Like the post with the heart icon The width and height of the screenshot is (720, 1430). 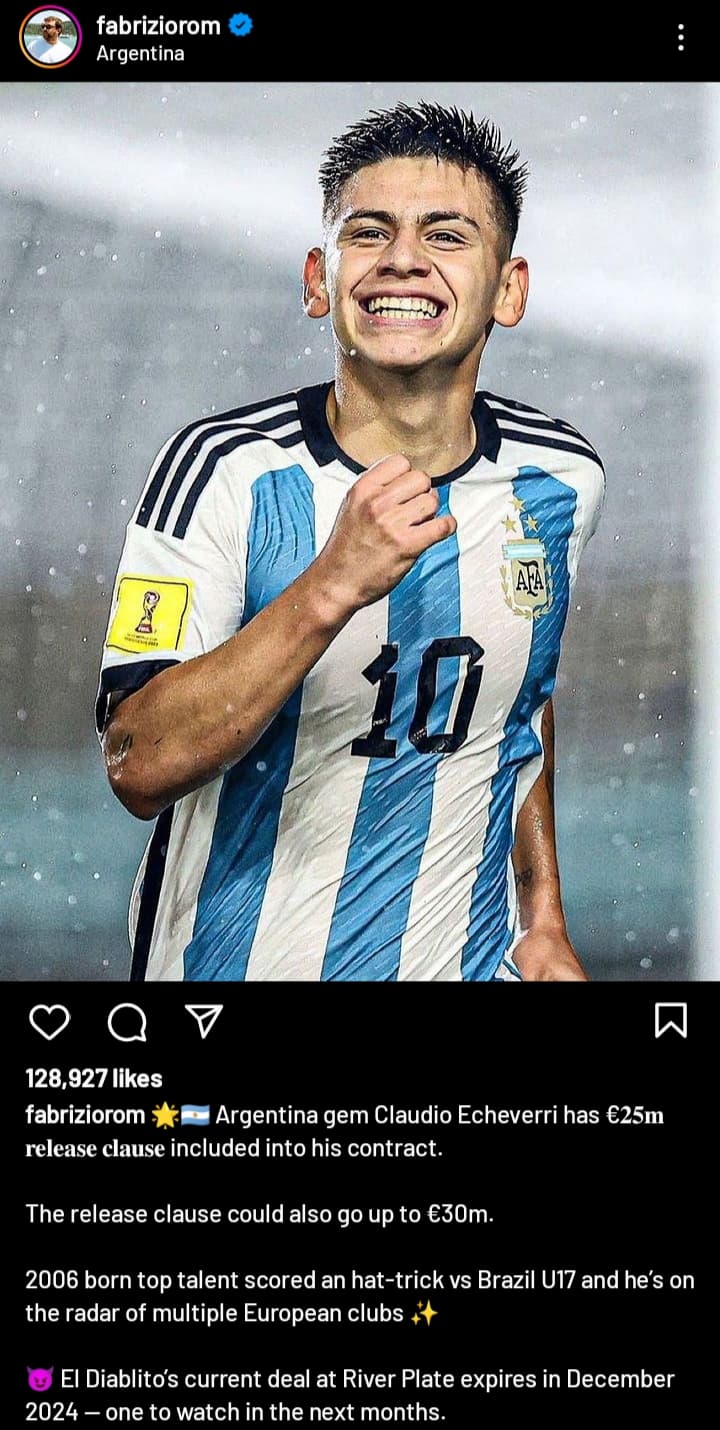[49, 1021]
